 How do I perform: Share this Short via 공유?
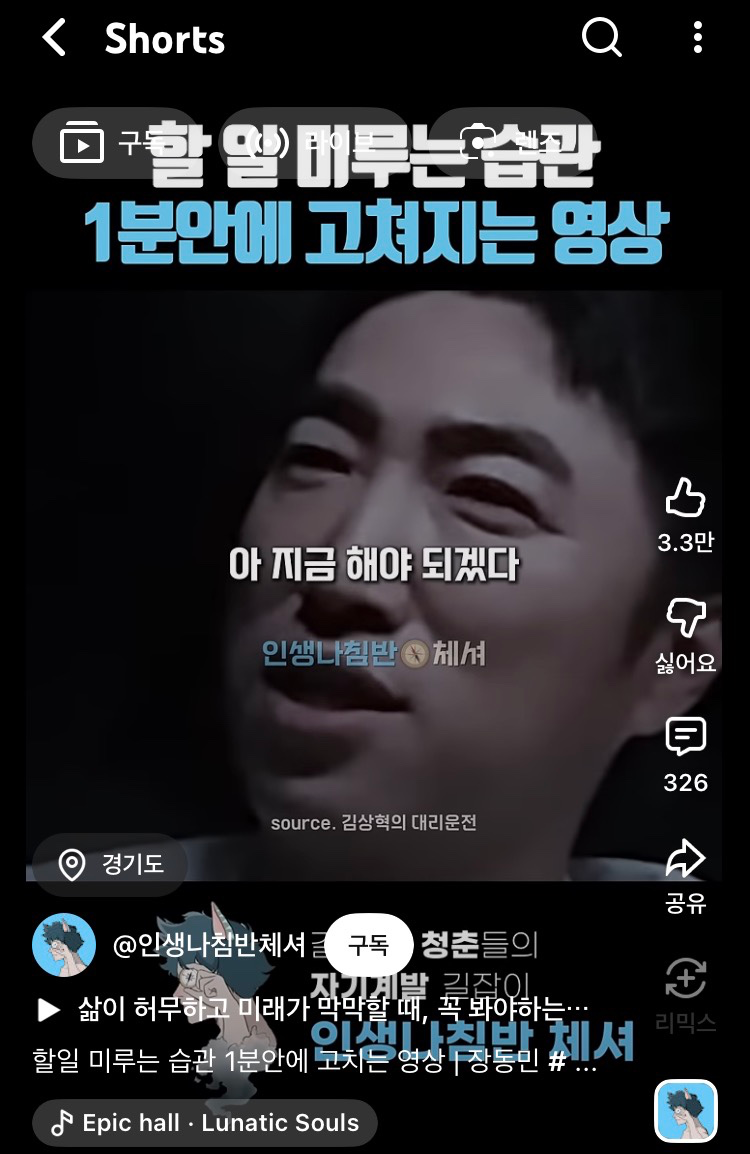pos(685,859)
